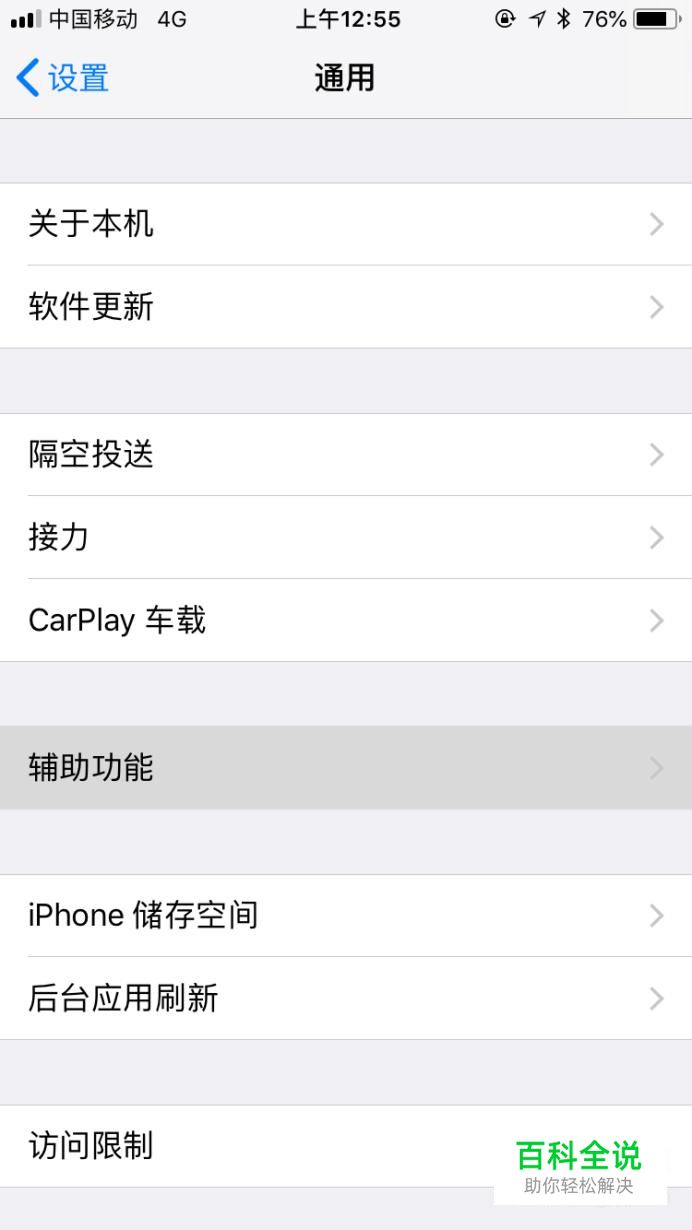Open 隔空投送 options
Image resolution: width=692 pixels, height=1230 pixels.
[x=346, y=455]
